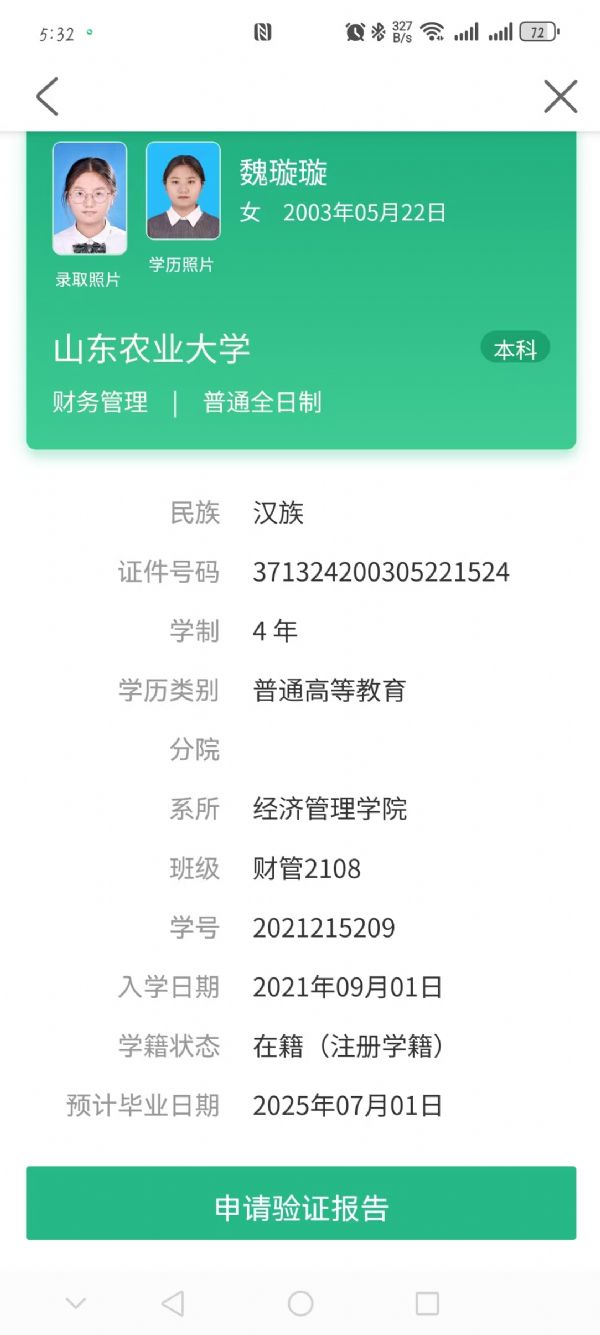Open the 学历照片 degree photo
The width and height of the screenshot is (600, 1335).
(x=183, y=190)
